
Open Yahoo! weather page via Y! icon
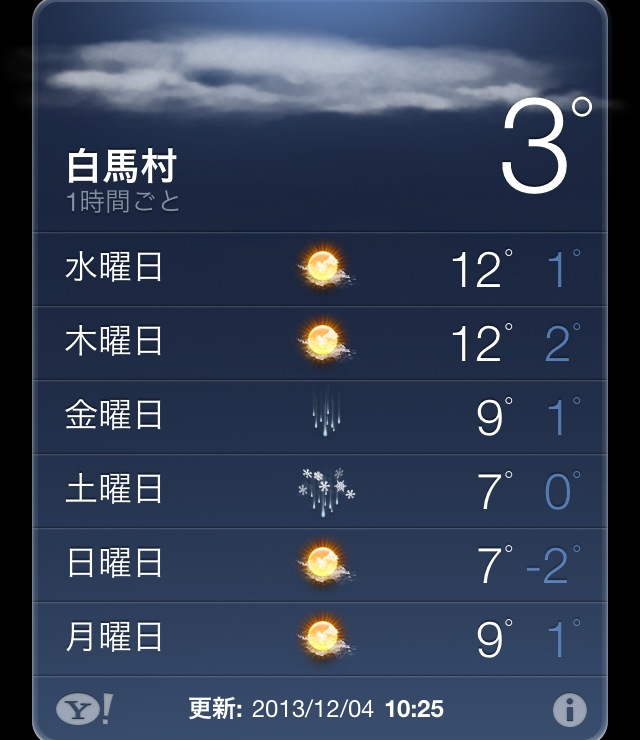coord(84,709)
